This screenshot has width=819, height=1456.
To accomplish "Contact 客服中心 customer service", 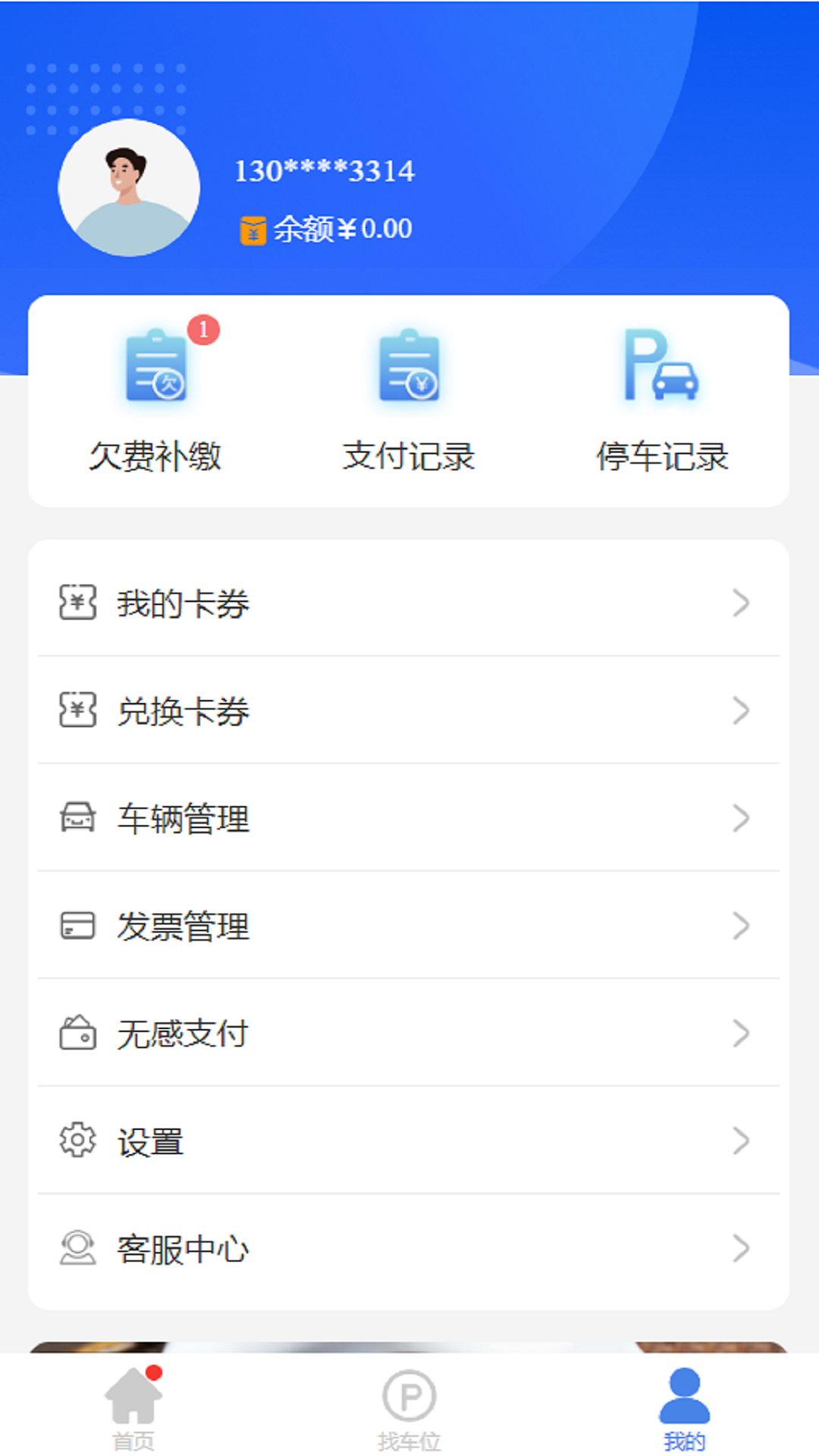I will click(x=409, y=1249).
